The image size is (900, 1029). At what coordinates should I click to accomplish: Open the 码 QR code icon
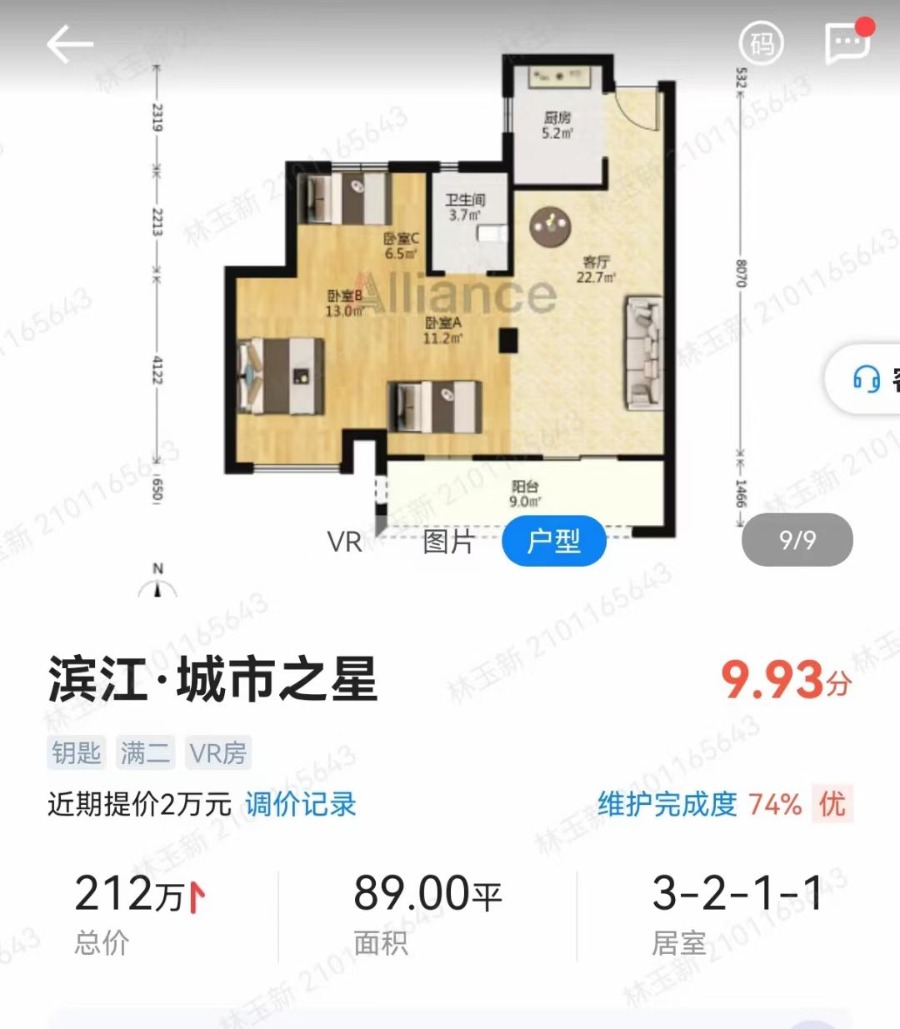[761, 44]
